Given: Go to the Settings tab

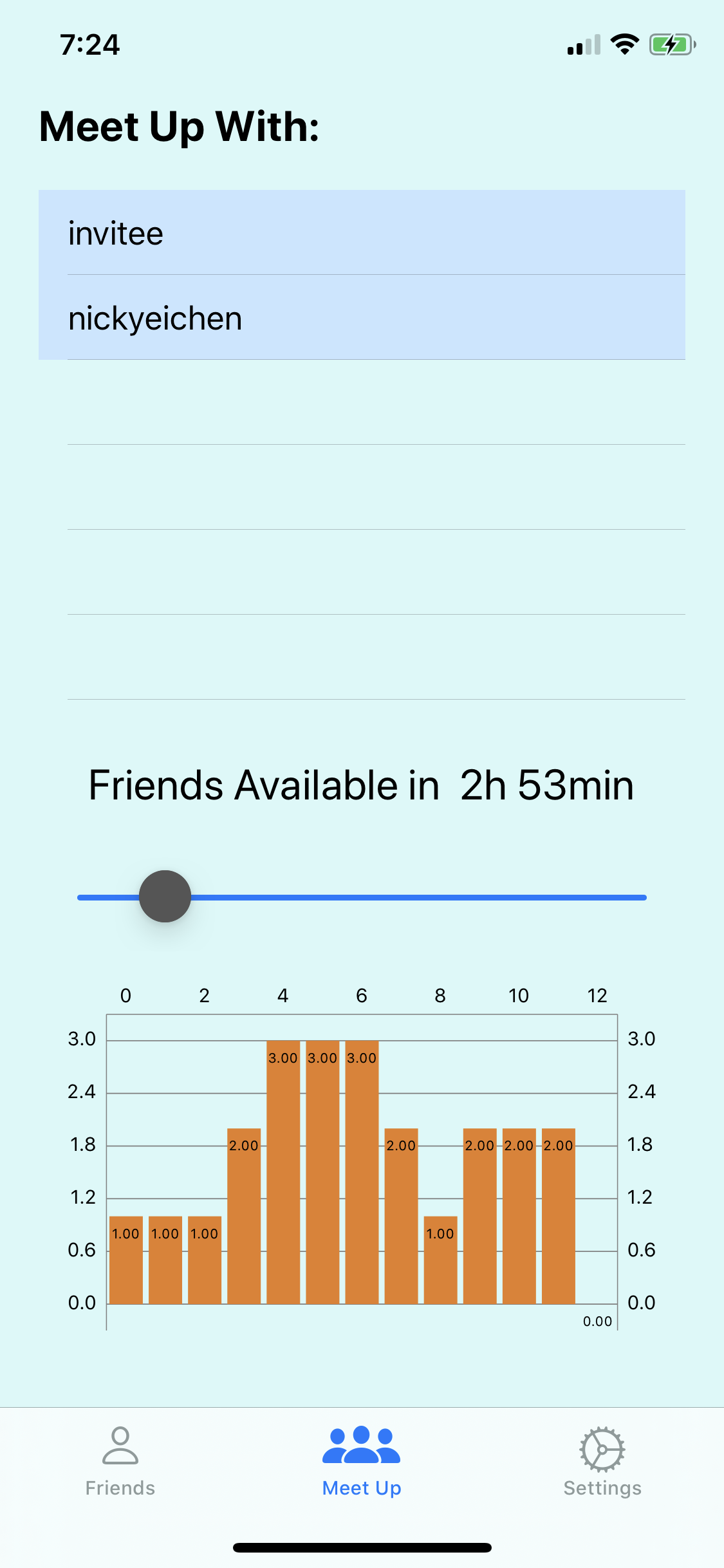Looking at the screenshot, I should pos(602,1461).
